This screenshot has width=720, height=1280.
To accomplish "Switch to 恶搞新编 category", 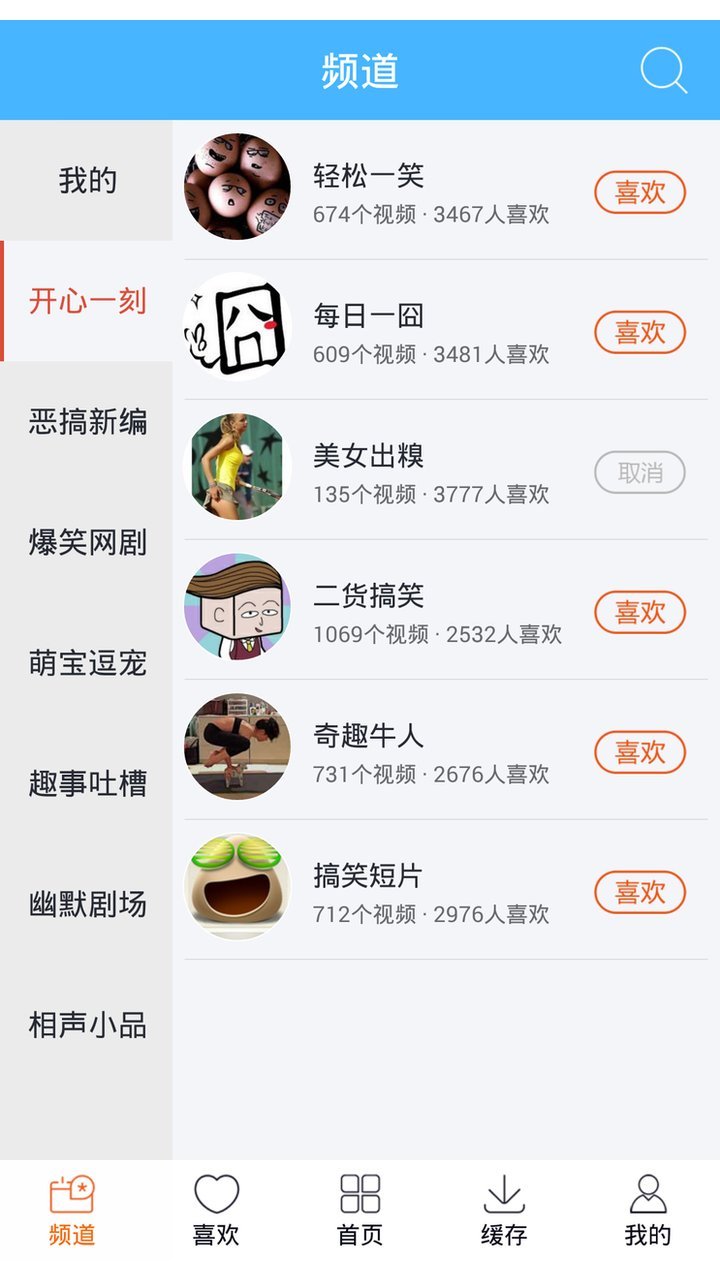I will (x=87, y=422).
